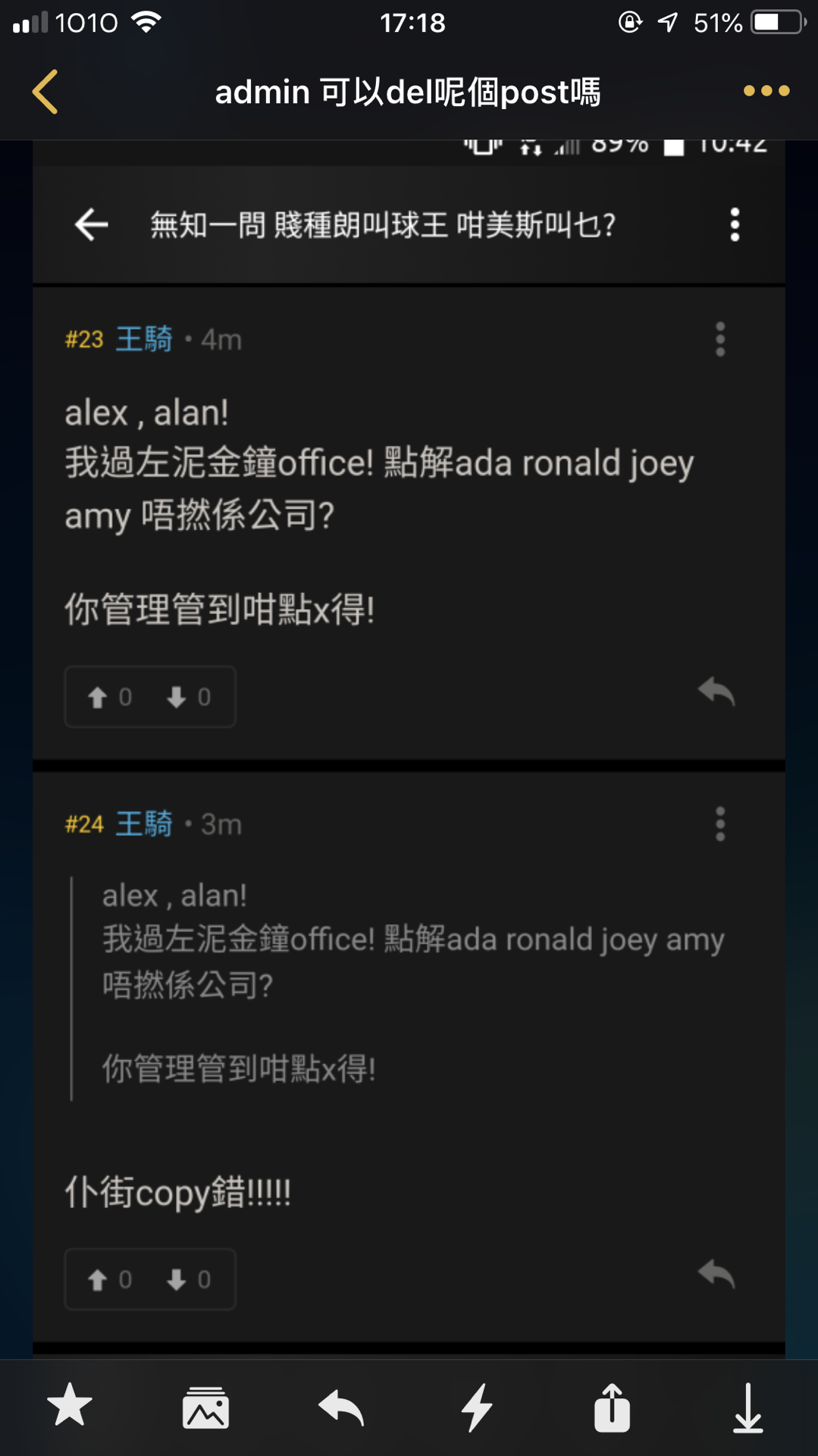Open the share sheet icon in bottom toolbar
Image resolution: width=818 pixels, height=1456 pixels.
613,1407
